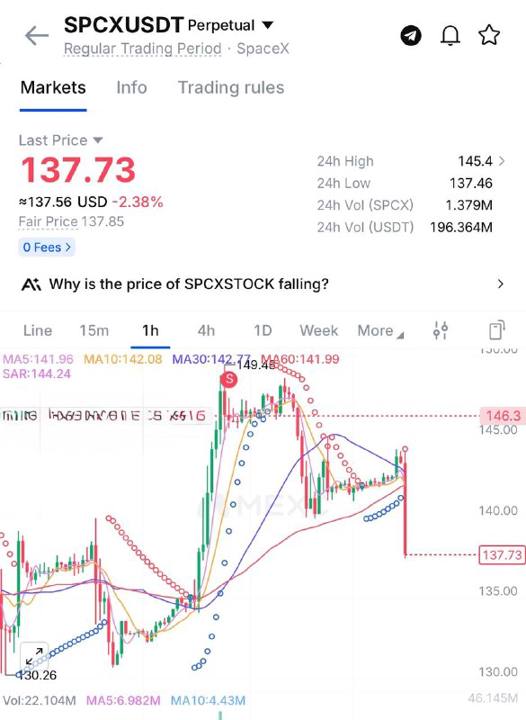Select the Week interval
The height and width of the screenshot is (720, 526).
pyautogui.click(x=319, y=331)
